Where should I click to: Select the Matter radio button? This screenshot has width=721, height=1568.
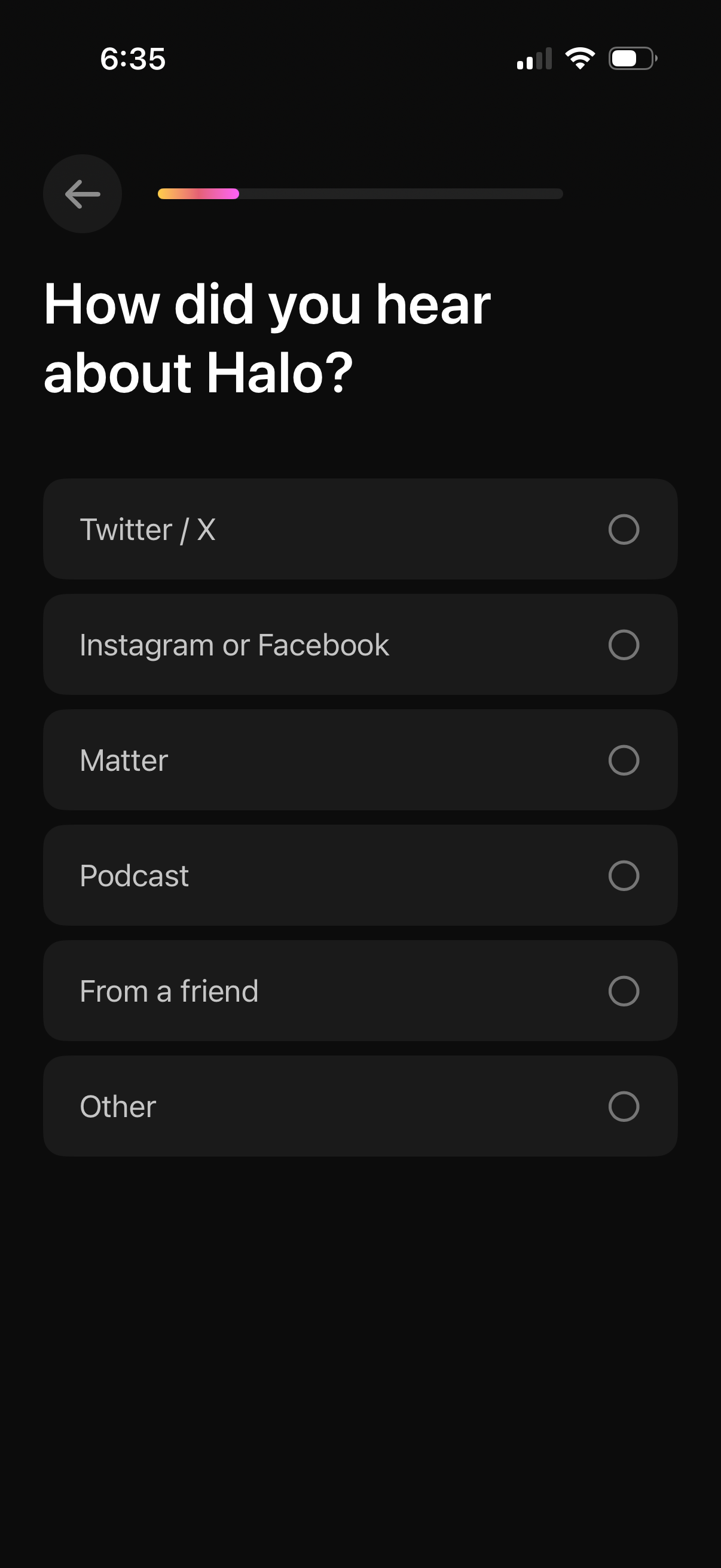624,759
